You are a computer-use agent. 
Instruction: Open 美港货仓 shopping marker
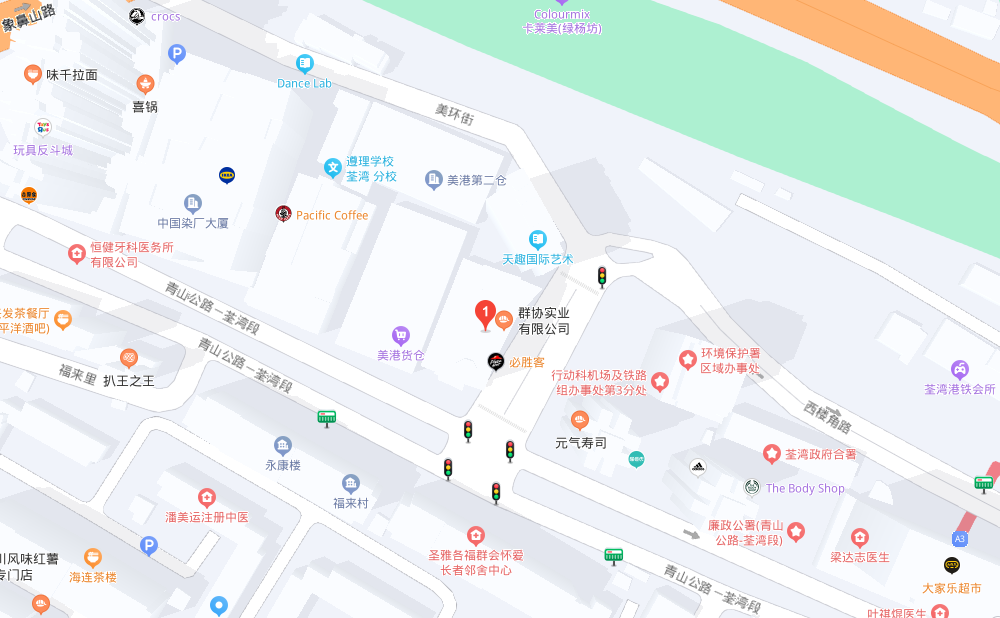401,335
